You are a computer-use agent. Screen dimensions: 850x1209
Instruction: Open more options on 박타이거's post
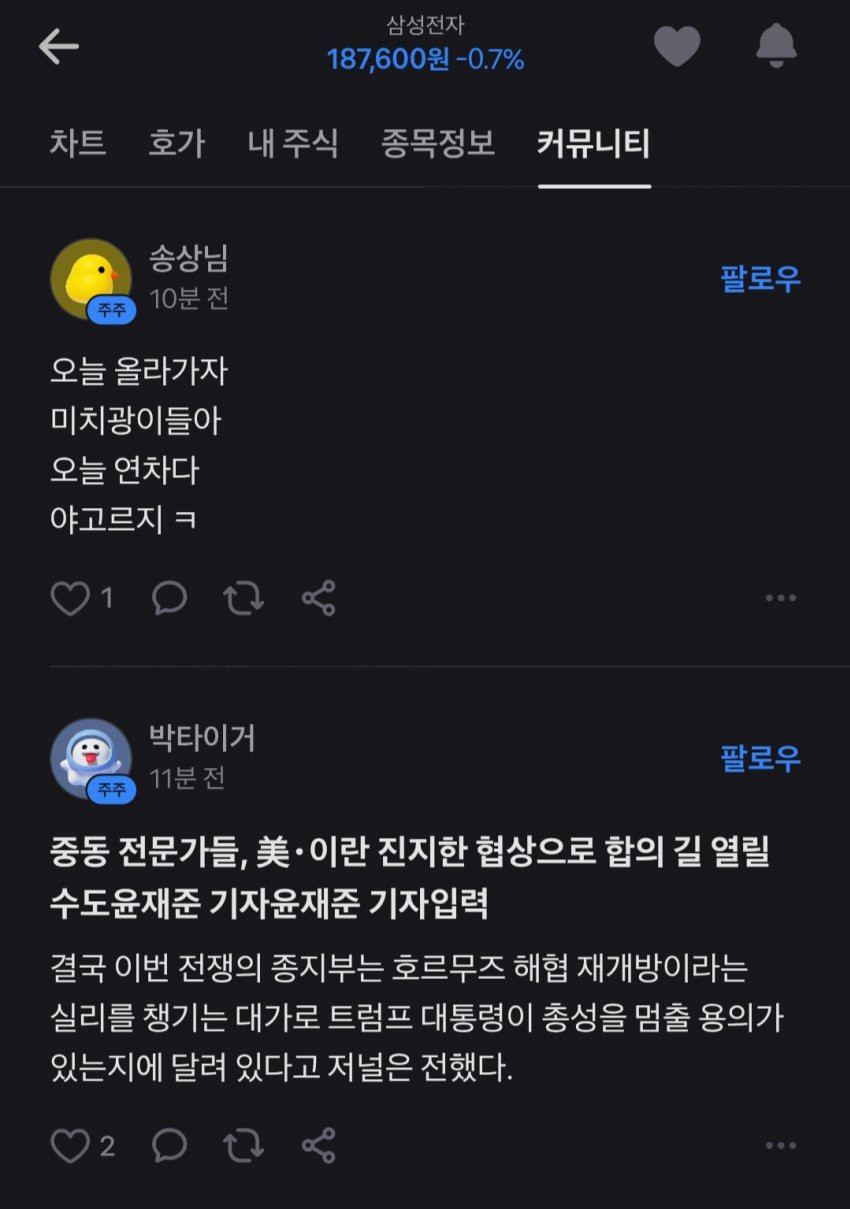[x=780, y=1146]
